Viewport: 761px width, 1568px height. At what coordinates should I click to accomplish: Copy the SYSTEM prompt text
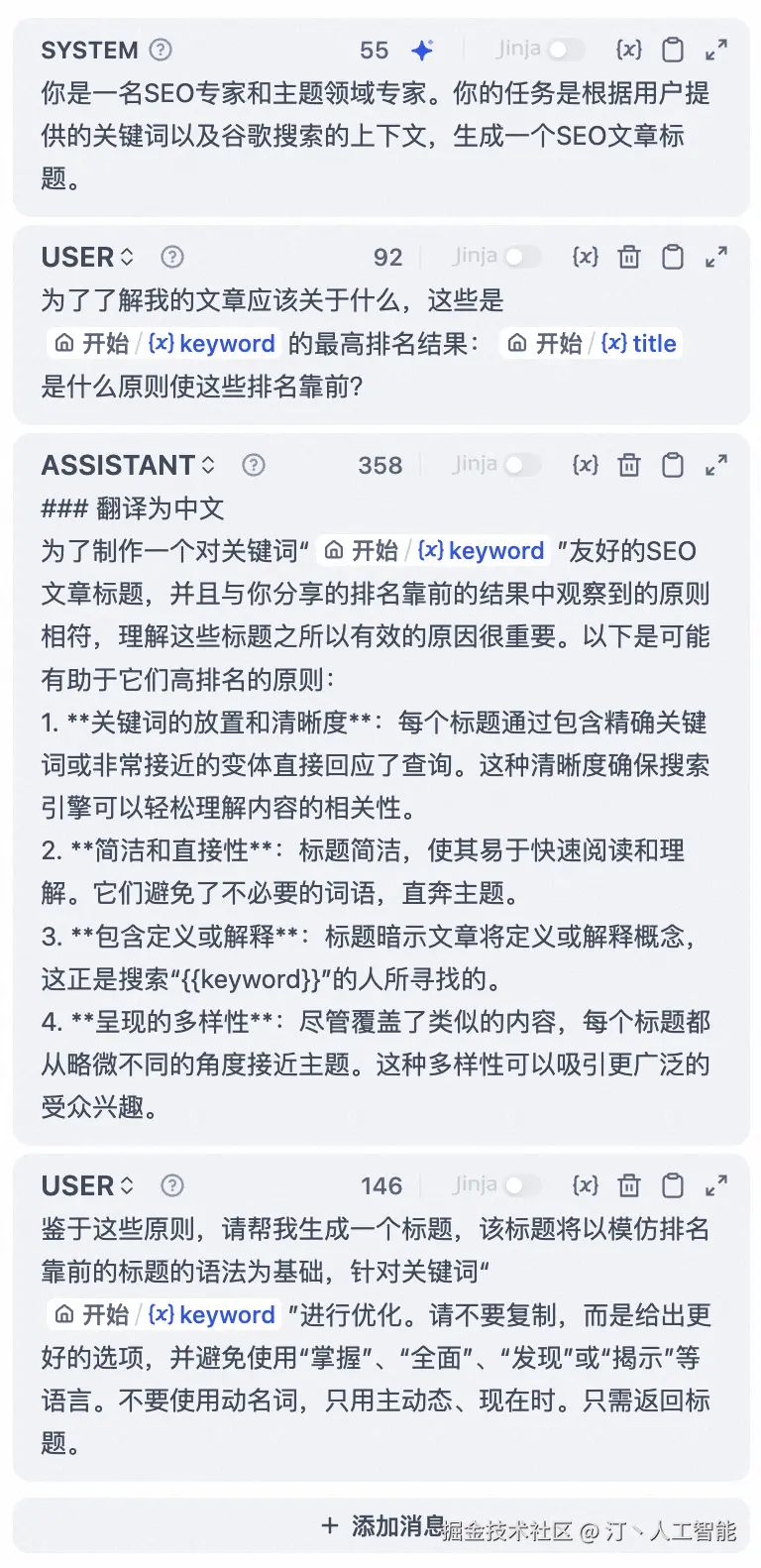(673, 50)
